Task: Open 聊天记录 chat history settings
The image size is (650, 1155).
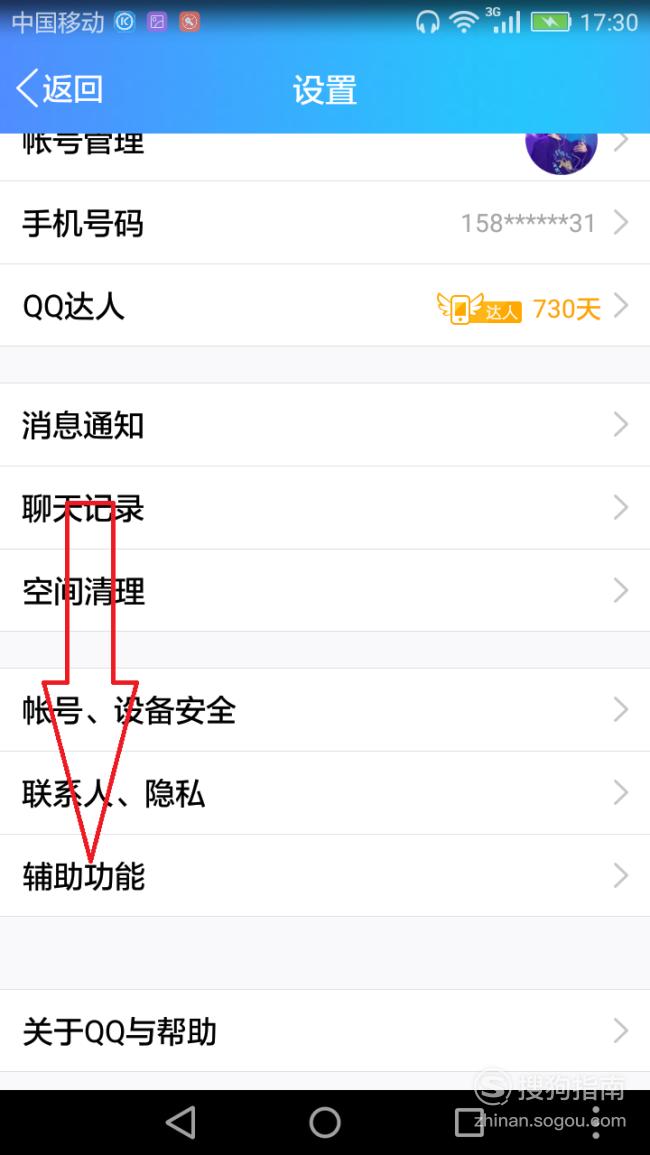Action: click(x=325, y=508)
